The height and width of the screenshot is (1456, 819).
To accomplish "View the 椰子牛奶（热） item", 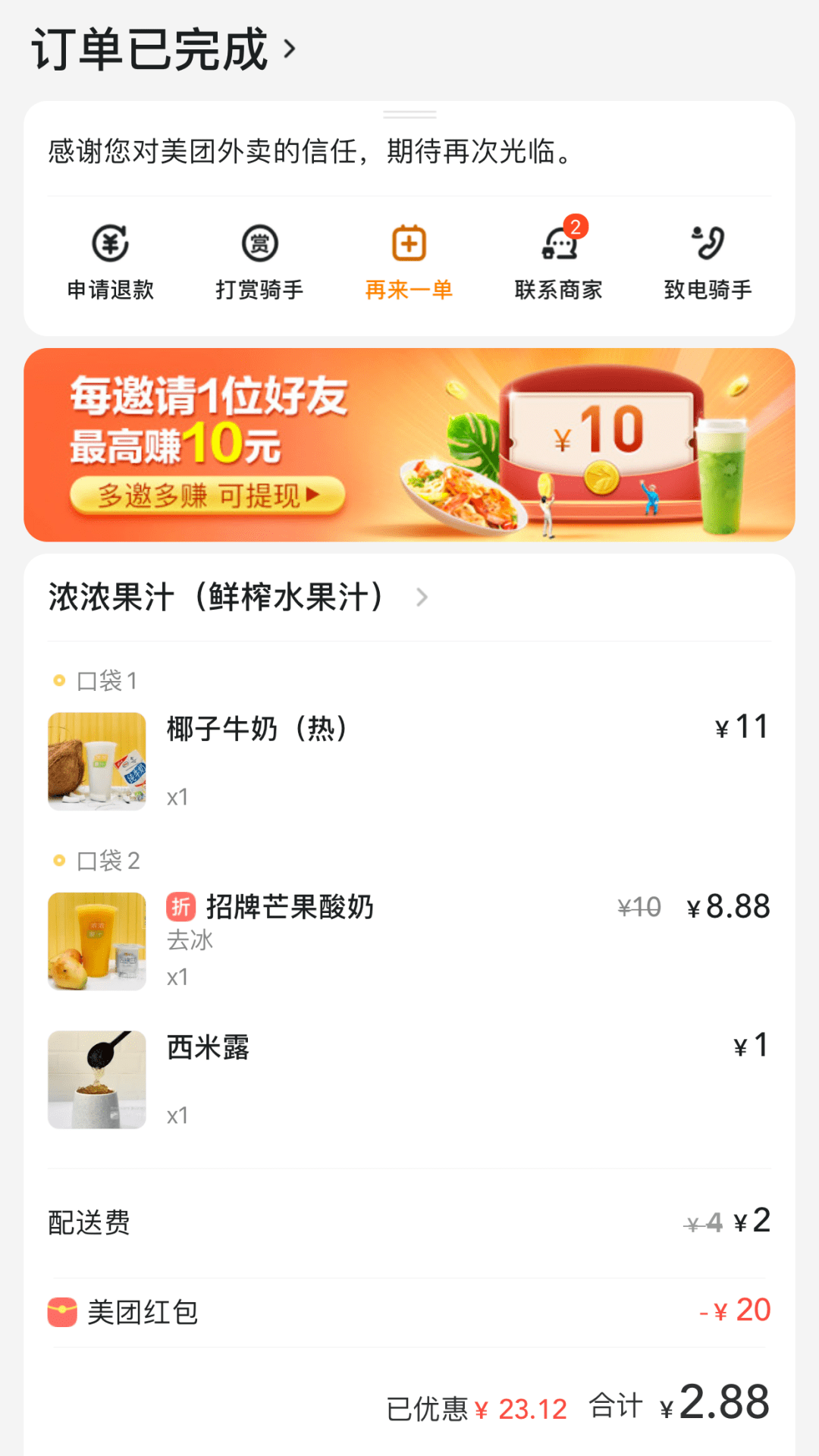I will (256, 730).
